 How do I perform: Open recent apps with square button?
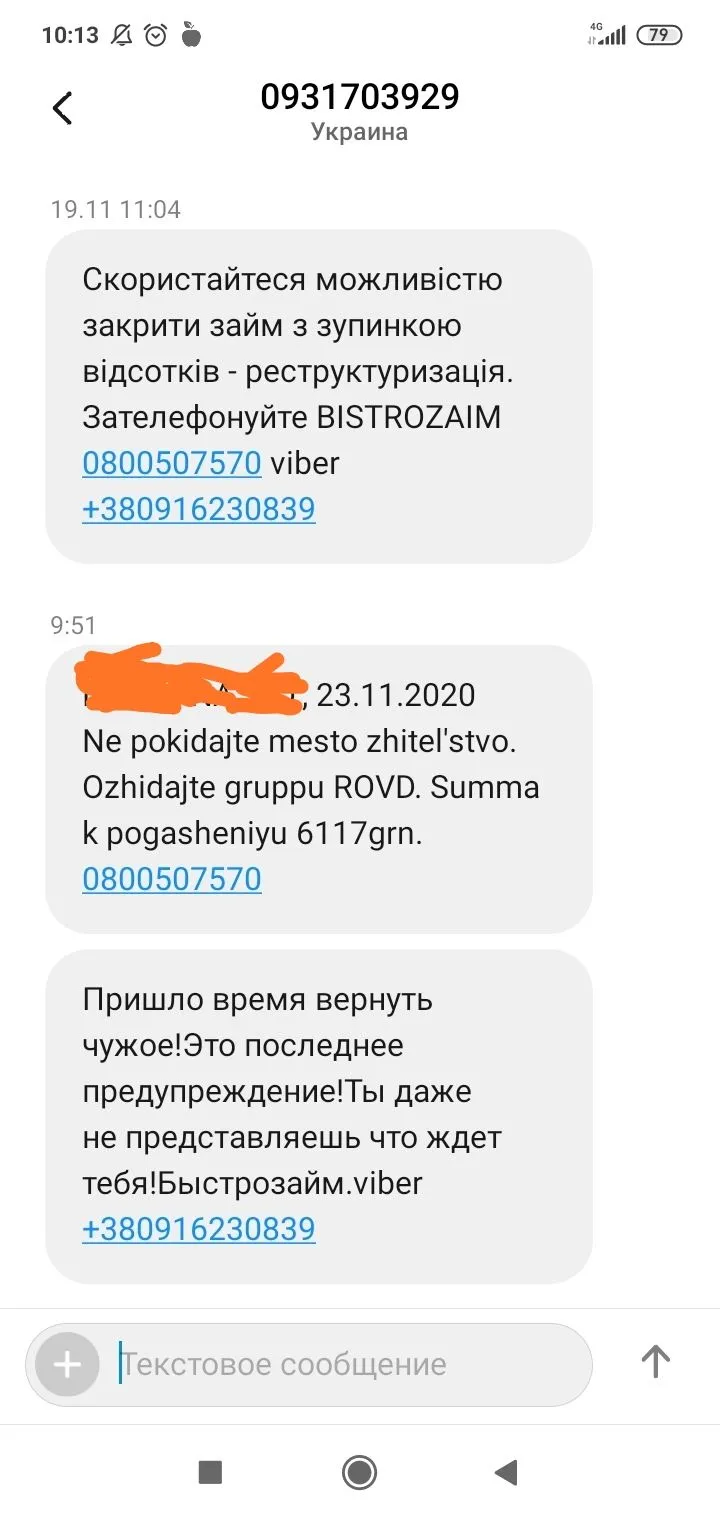(x=210, y=1472)
